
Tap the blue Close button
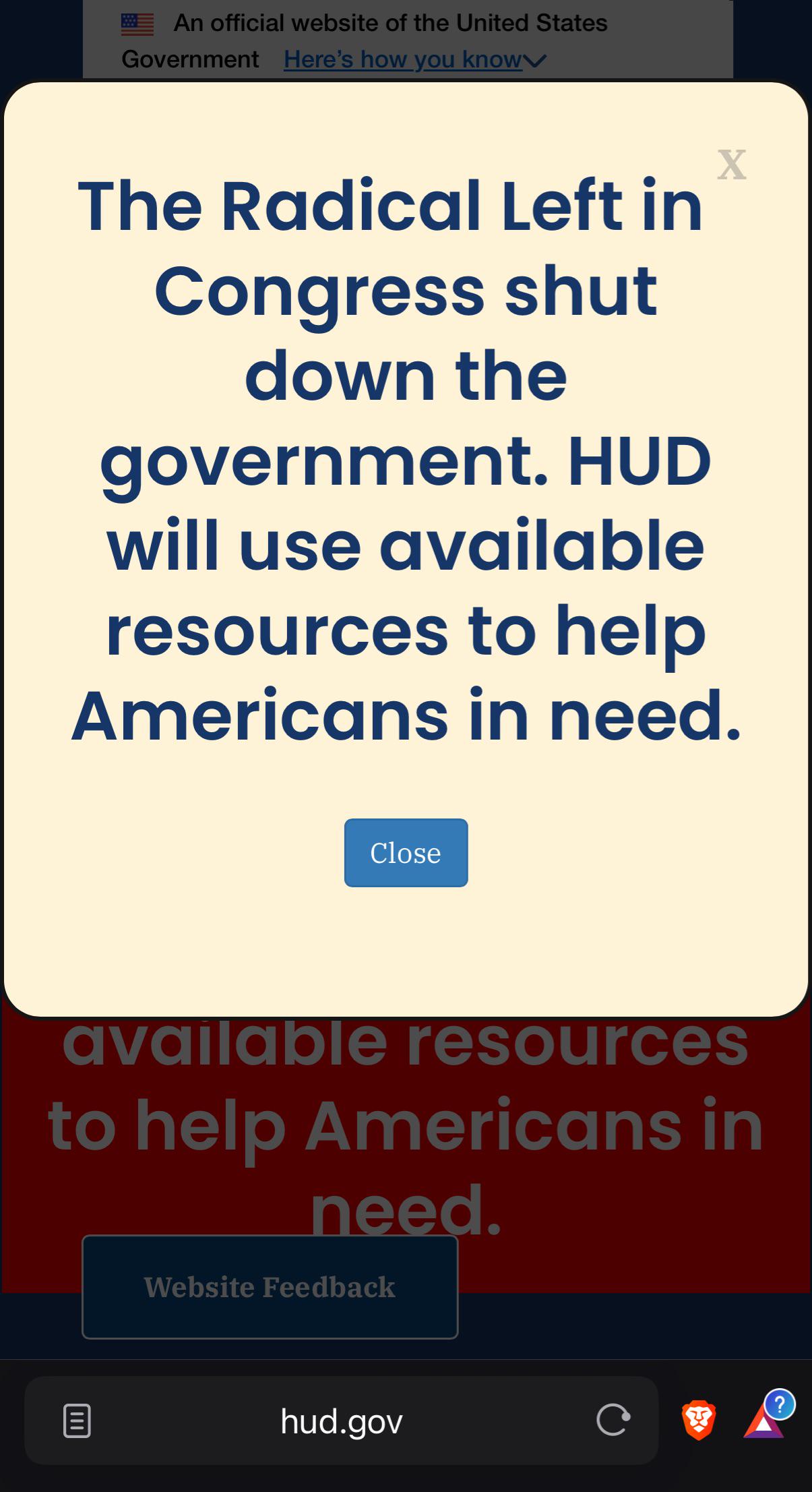point(406,853)
